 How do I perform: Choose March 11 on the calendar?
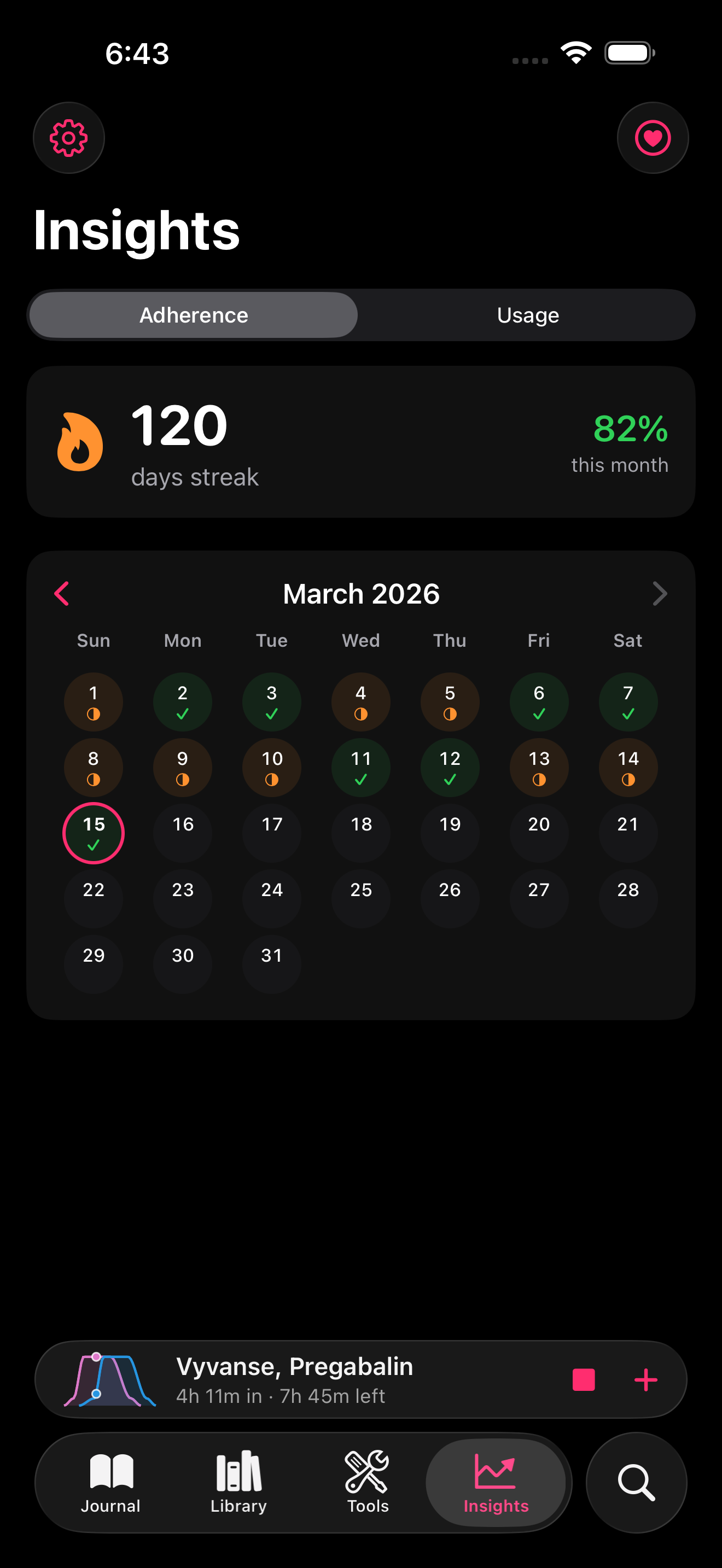(x=361, y=767)
